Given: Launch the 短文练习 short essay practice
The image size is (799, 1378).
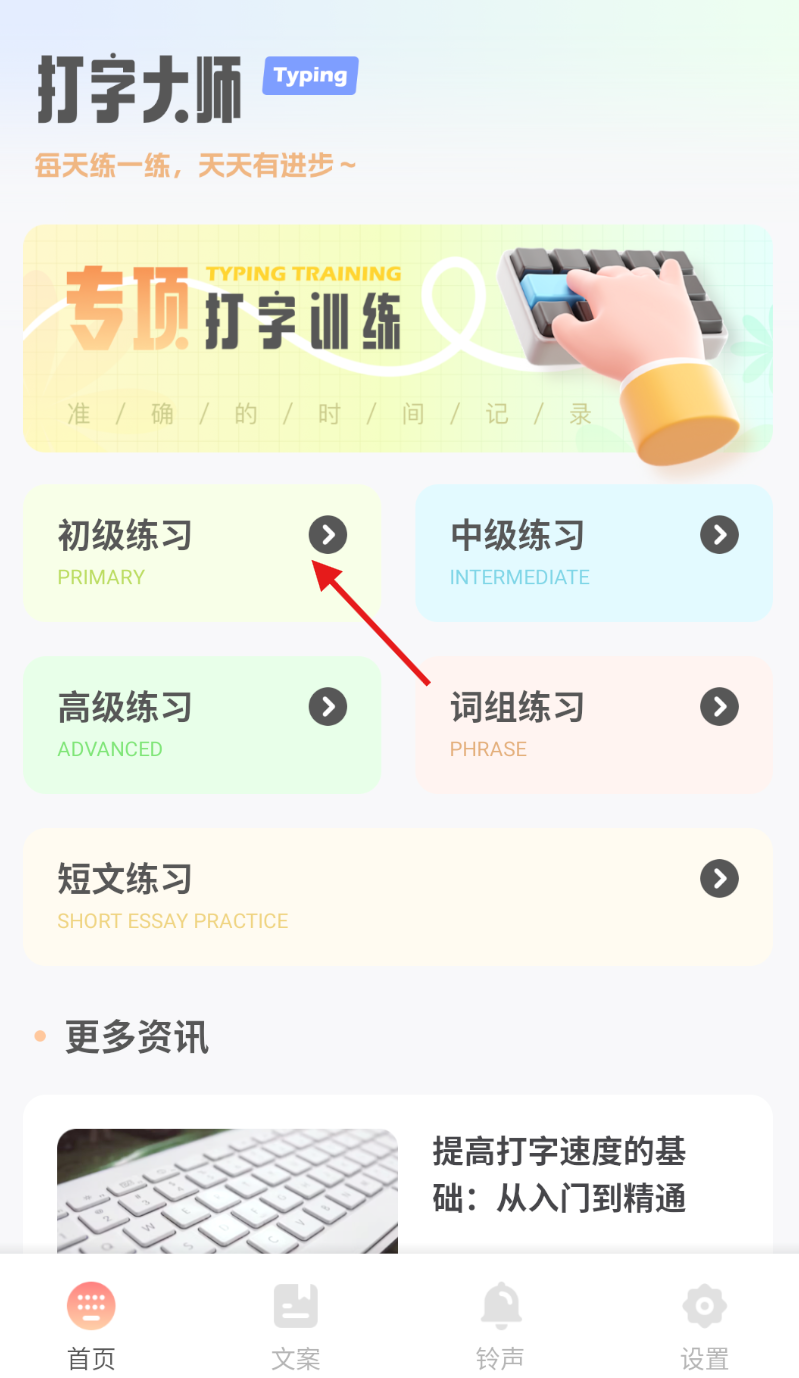Looking at the screenshot, I should point(397,896).
